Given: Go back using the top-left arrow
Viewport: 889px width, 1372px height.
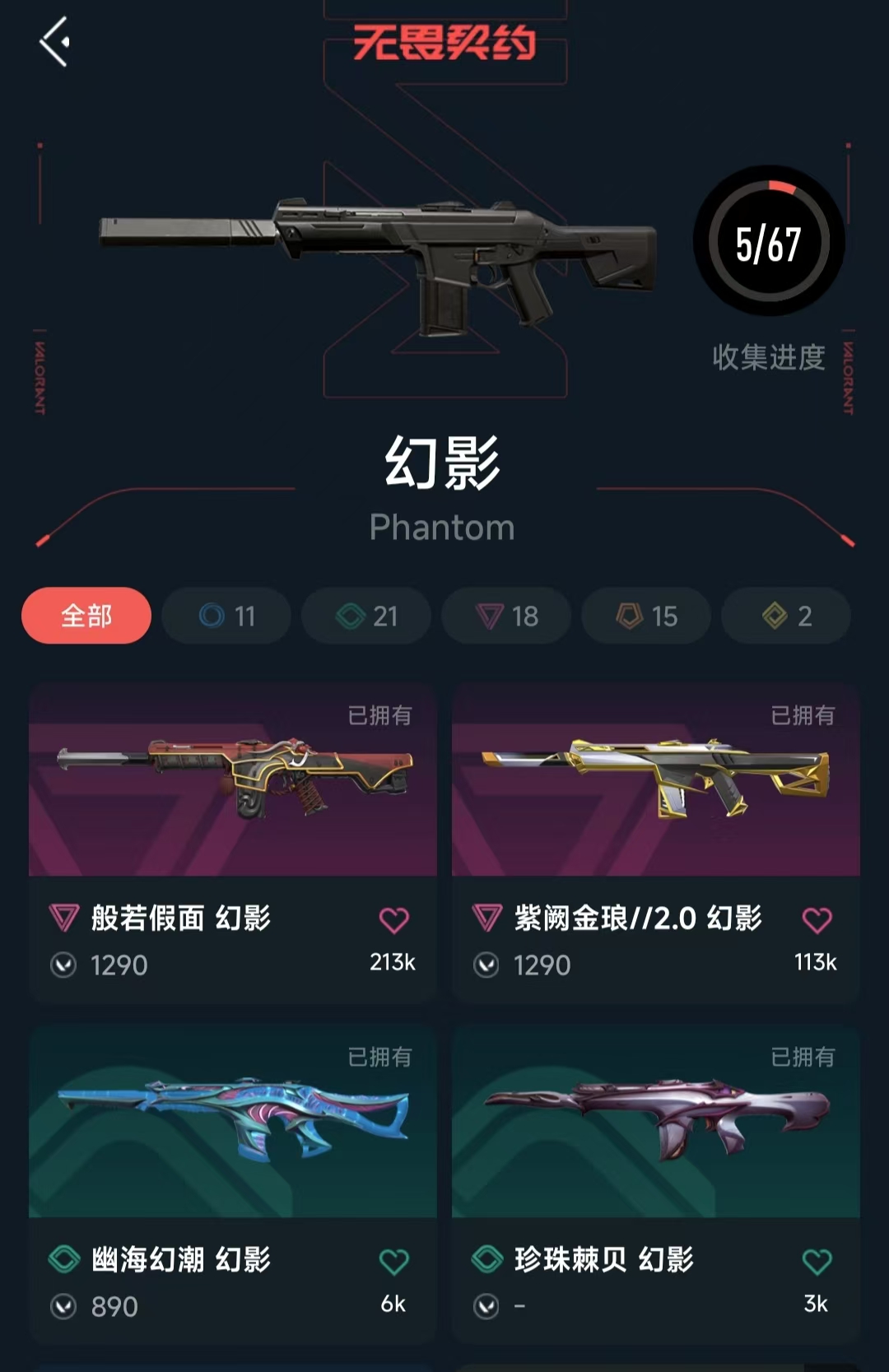Looking at the screenshot, I should click(x=54, y=42).
